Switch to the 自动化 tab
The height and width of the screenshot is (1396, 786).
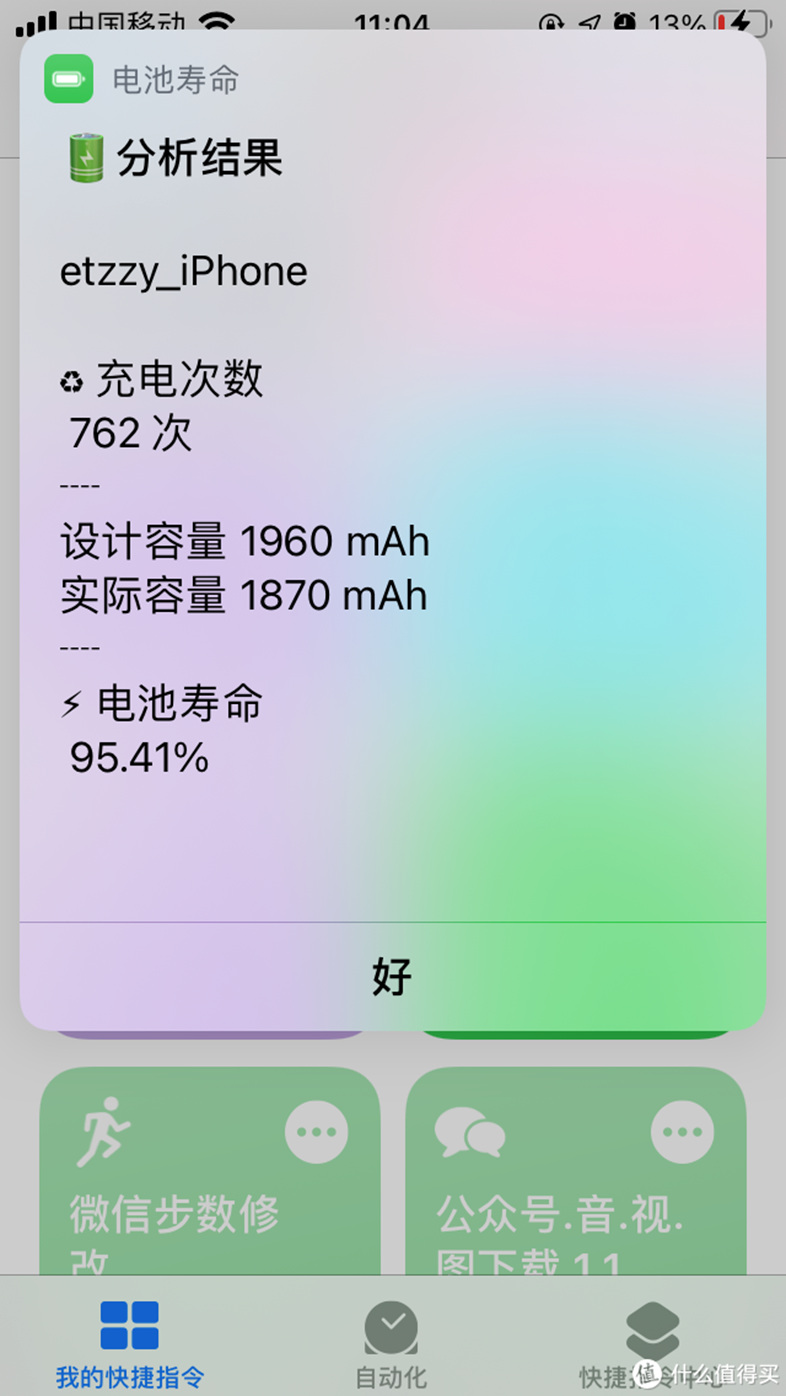[x=391, y=1345]
